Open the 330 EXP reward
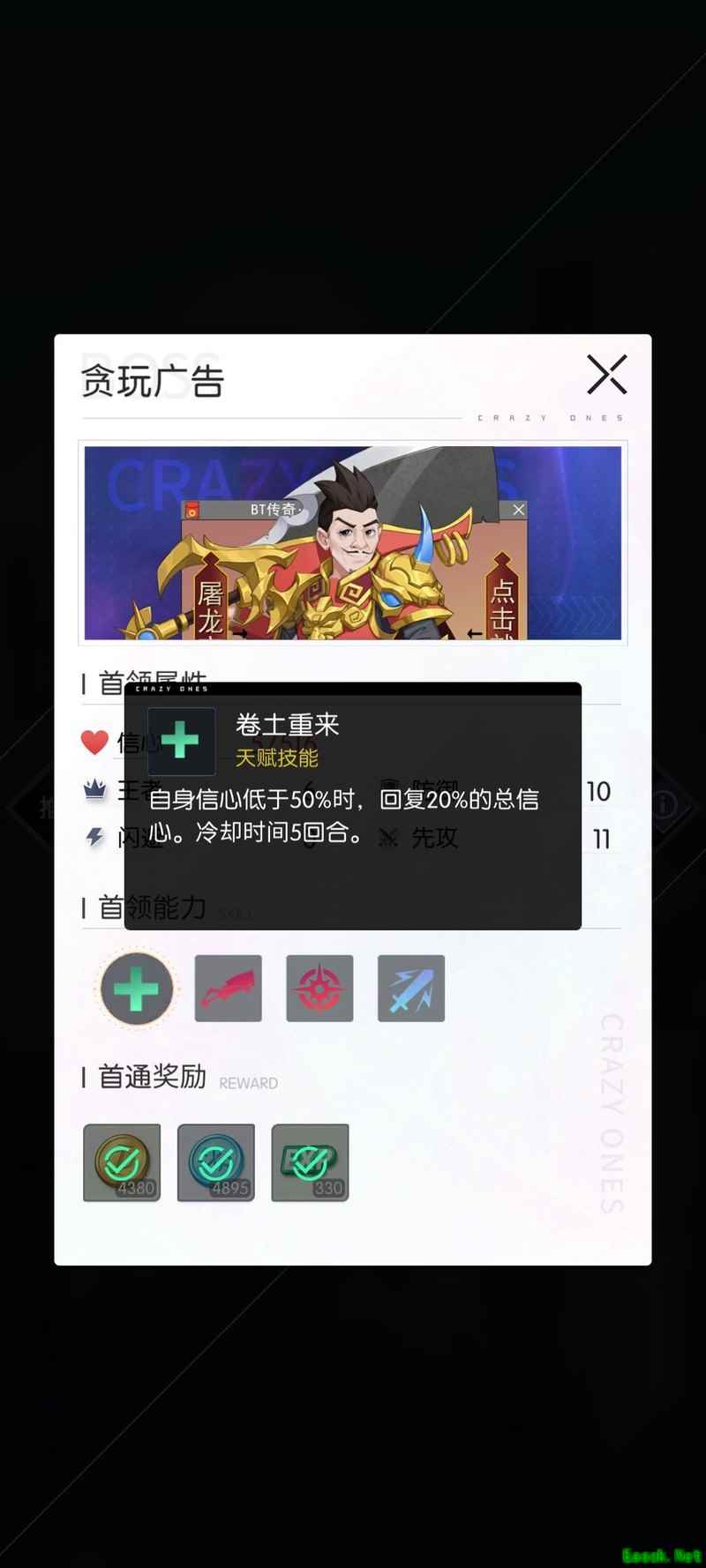This screenshot has width=706, height=1568. (x=310, y=1162)
